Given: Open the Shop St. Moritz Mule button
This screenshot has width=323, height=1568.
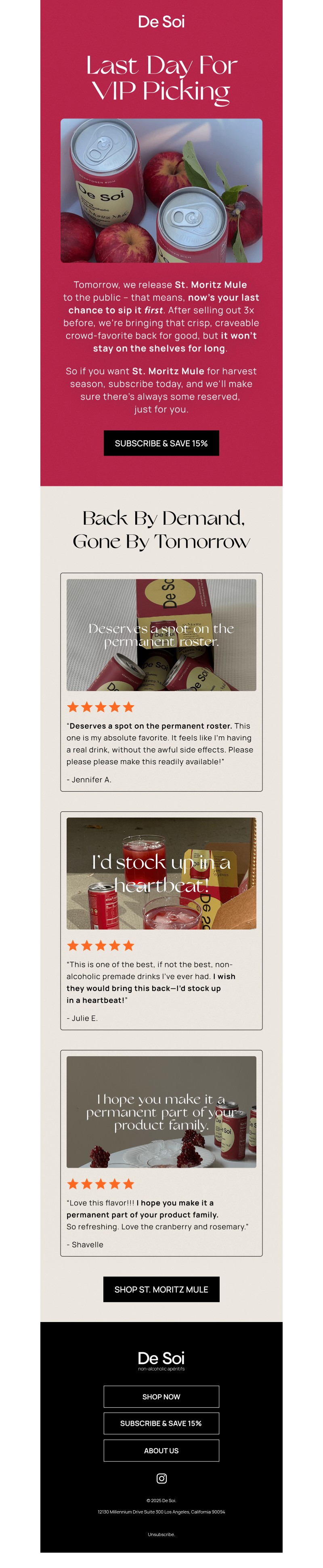Looking at the screenshot, I should coord(161,1289).
